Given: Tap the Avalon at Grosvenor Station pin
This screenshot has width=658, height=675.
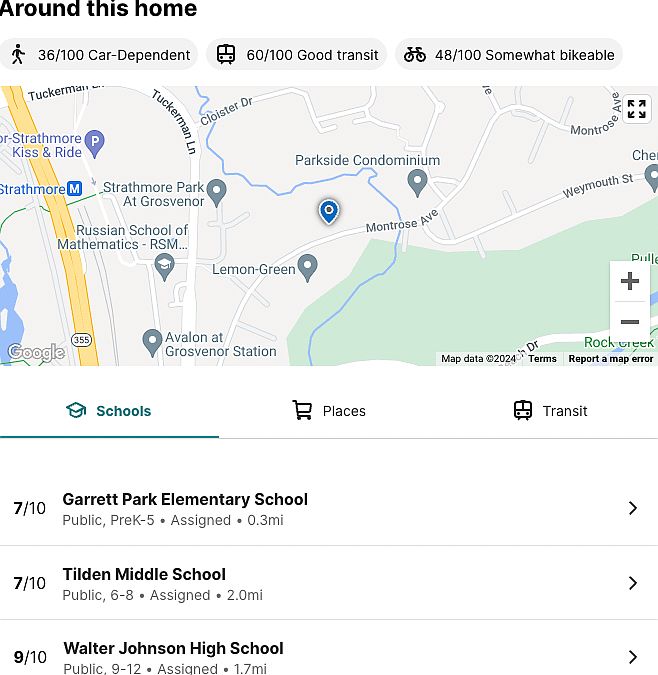Looking at the screenshot, I should 152,341.
